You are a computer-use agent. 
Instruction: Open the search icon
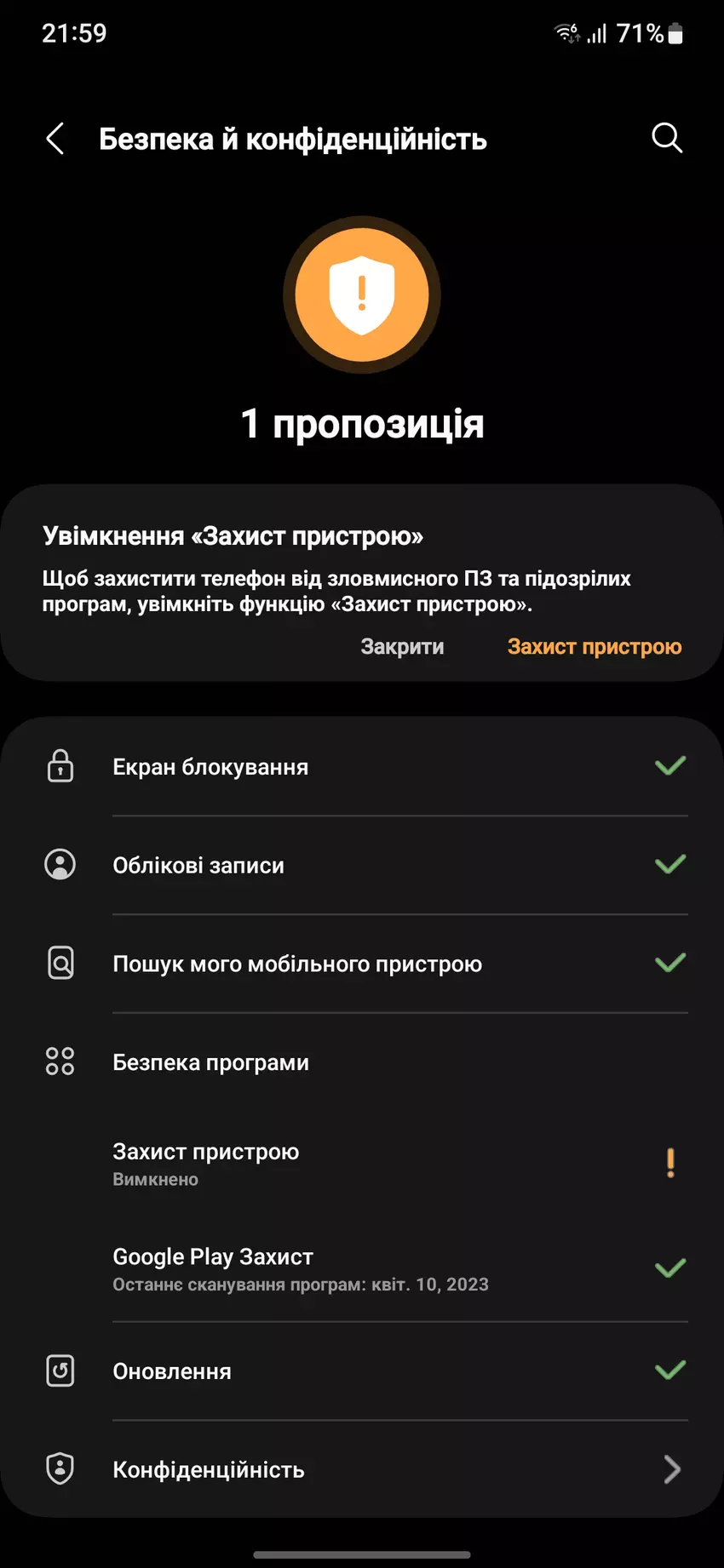coord(667,138)
